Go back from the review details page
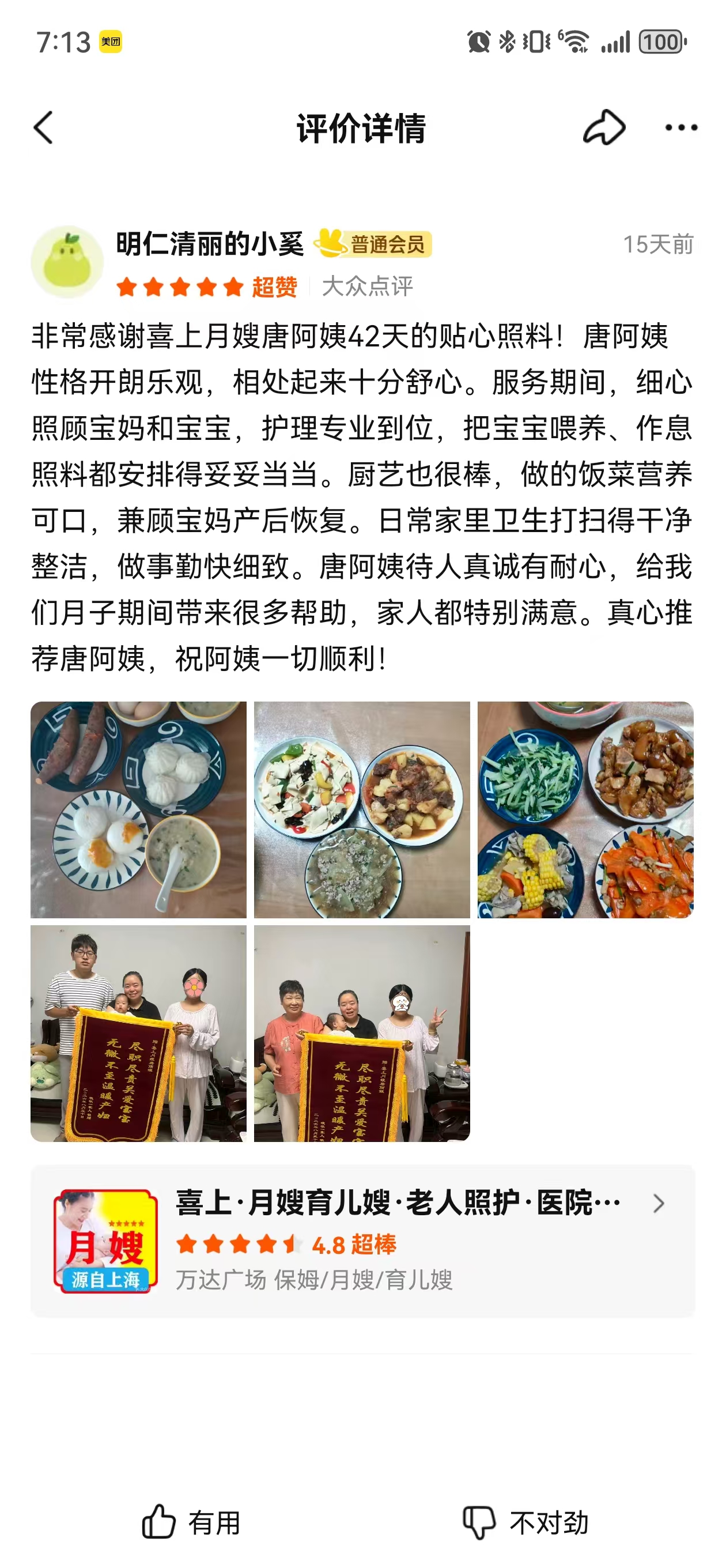This screenshot has height=1568, width=726. [x=44, y=128]
